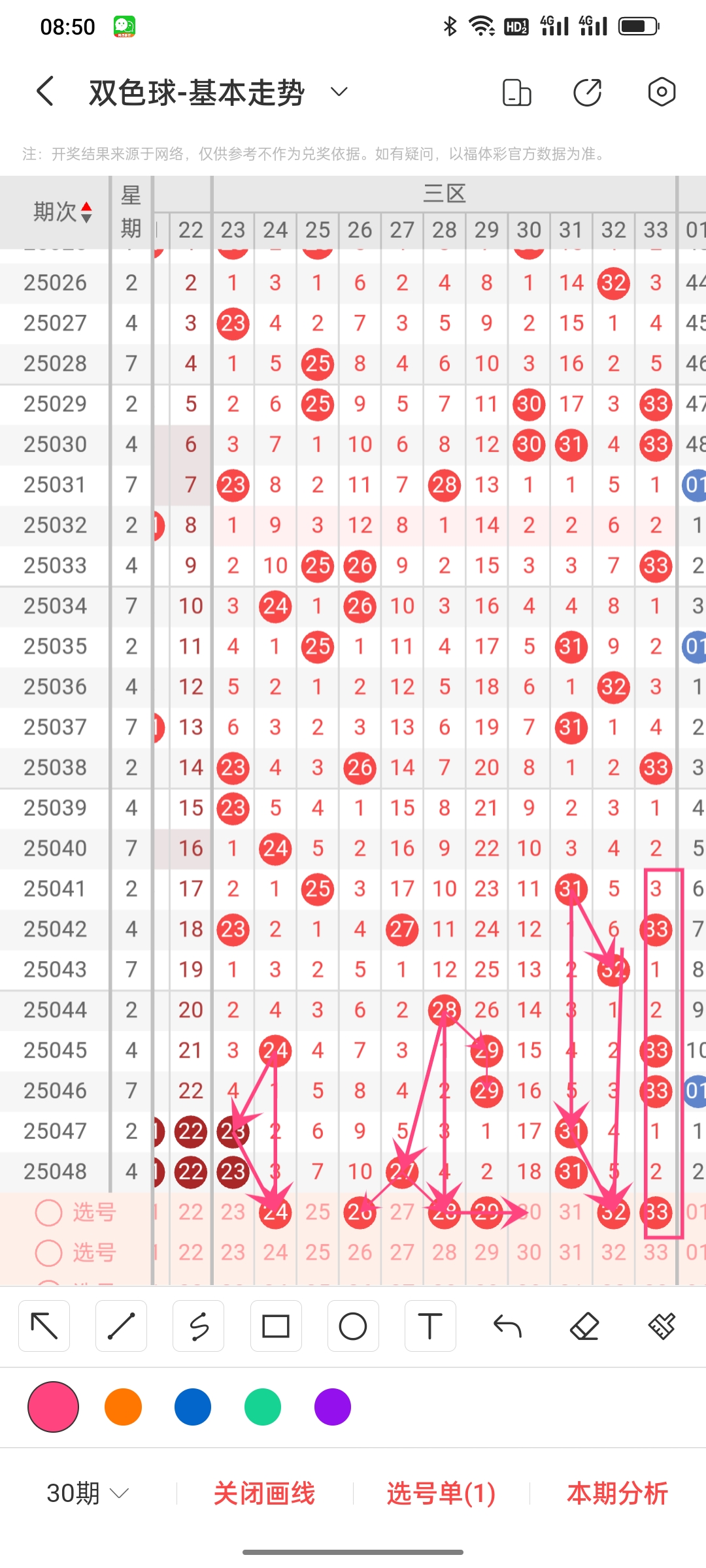The image size is (706, 1568).
Task: Select the straight line drawing tool
Action: [x=121, y=1326]
